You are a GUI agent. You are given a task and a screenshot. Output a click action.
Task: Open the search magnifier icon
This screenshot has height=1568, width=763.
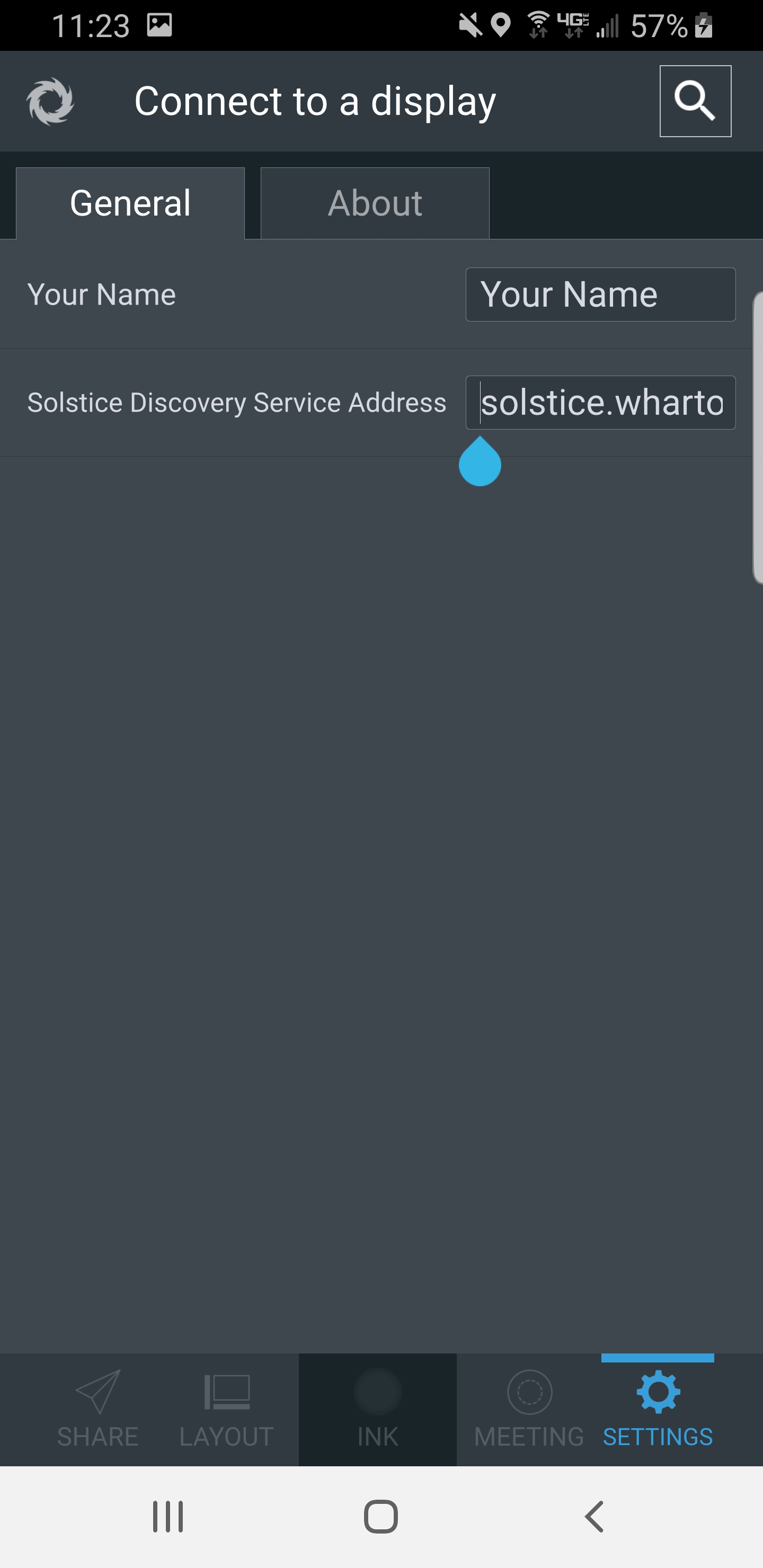point(695,101)
